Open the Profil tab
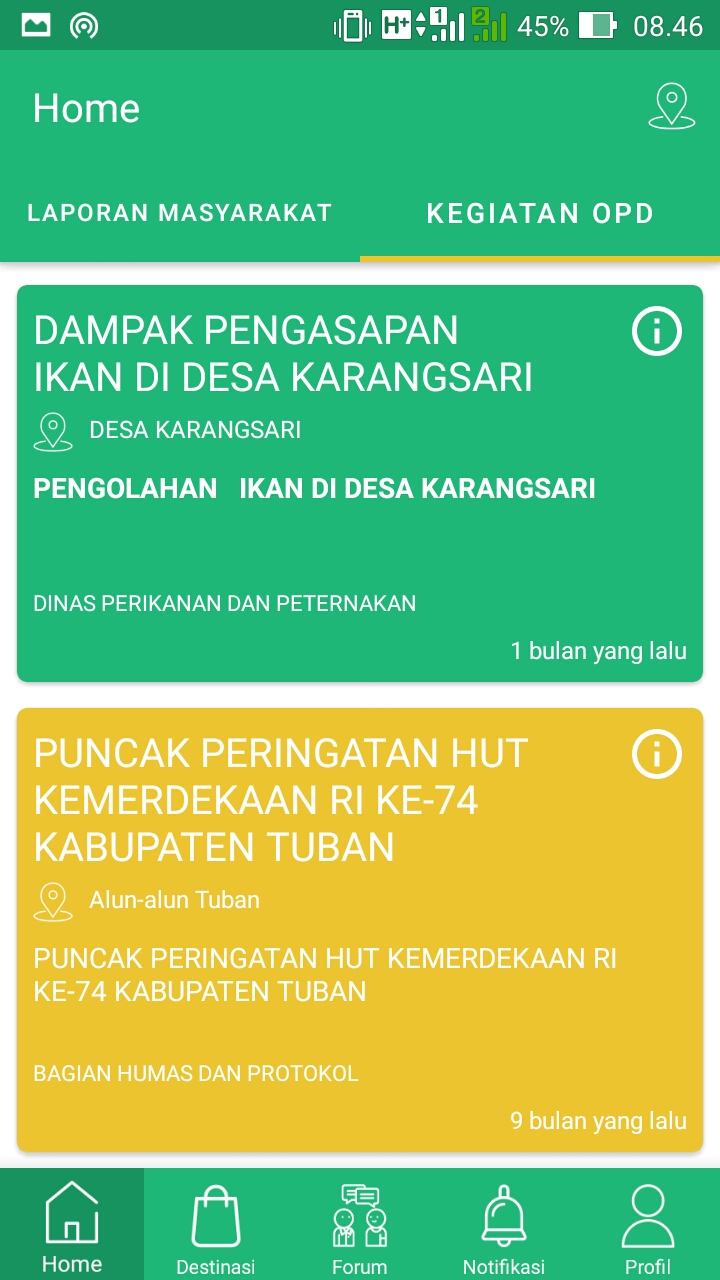Image resolution: width=720 pixels, height=1280 pixels. coord(648,1224)
